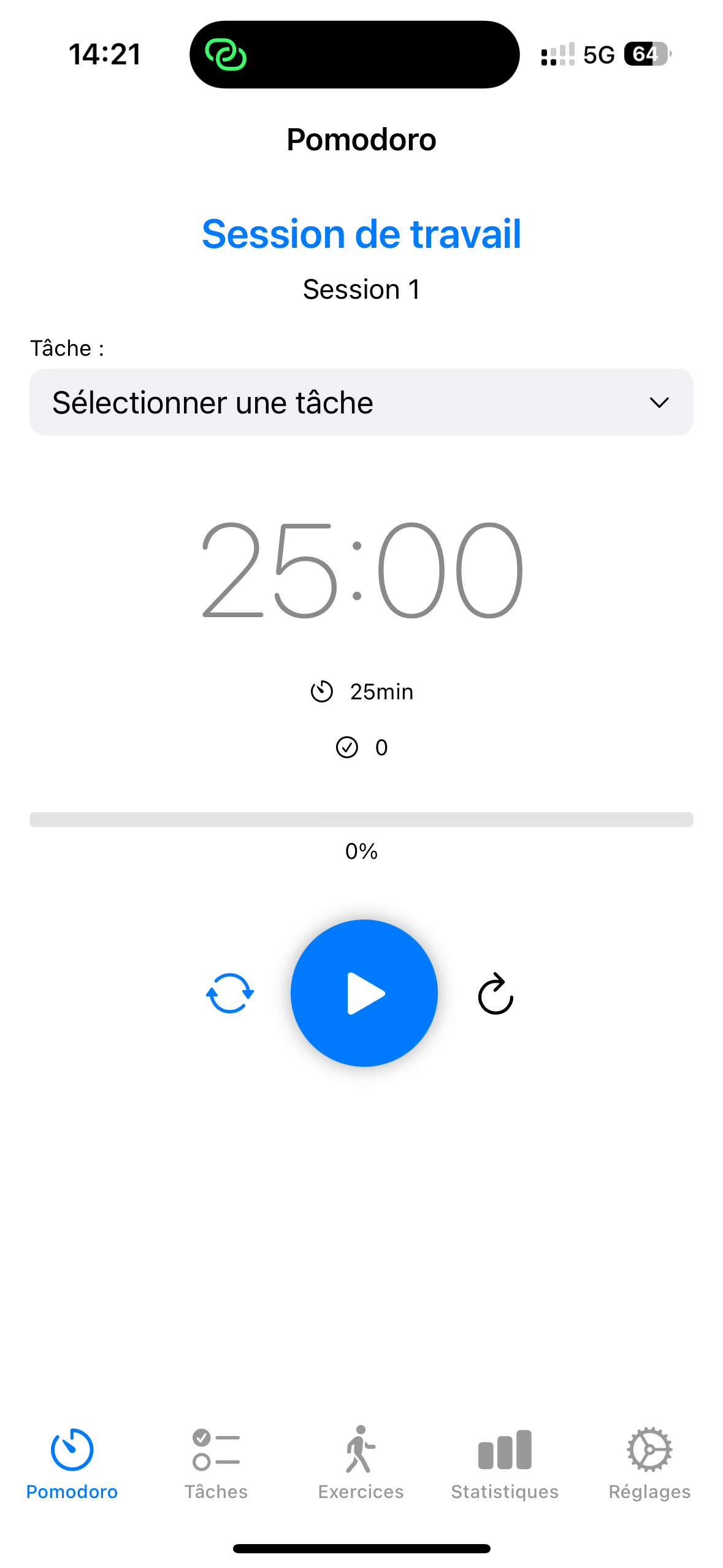Start the Pomodoro timer
The width and height of the screenshot is (723, 1568).
pos(364,993)
